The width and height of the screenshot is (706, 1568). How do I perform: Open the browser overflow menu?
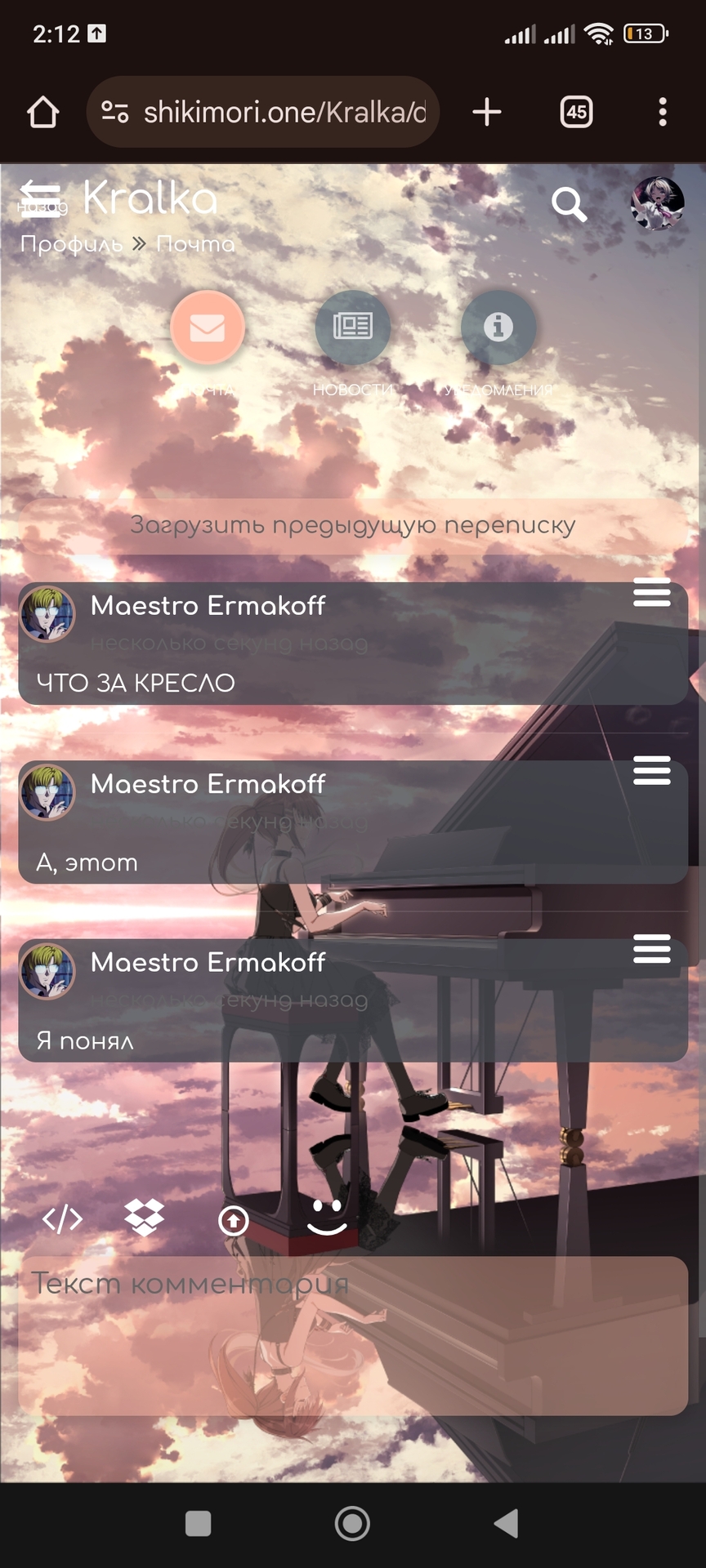[662, 112]
